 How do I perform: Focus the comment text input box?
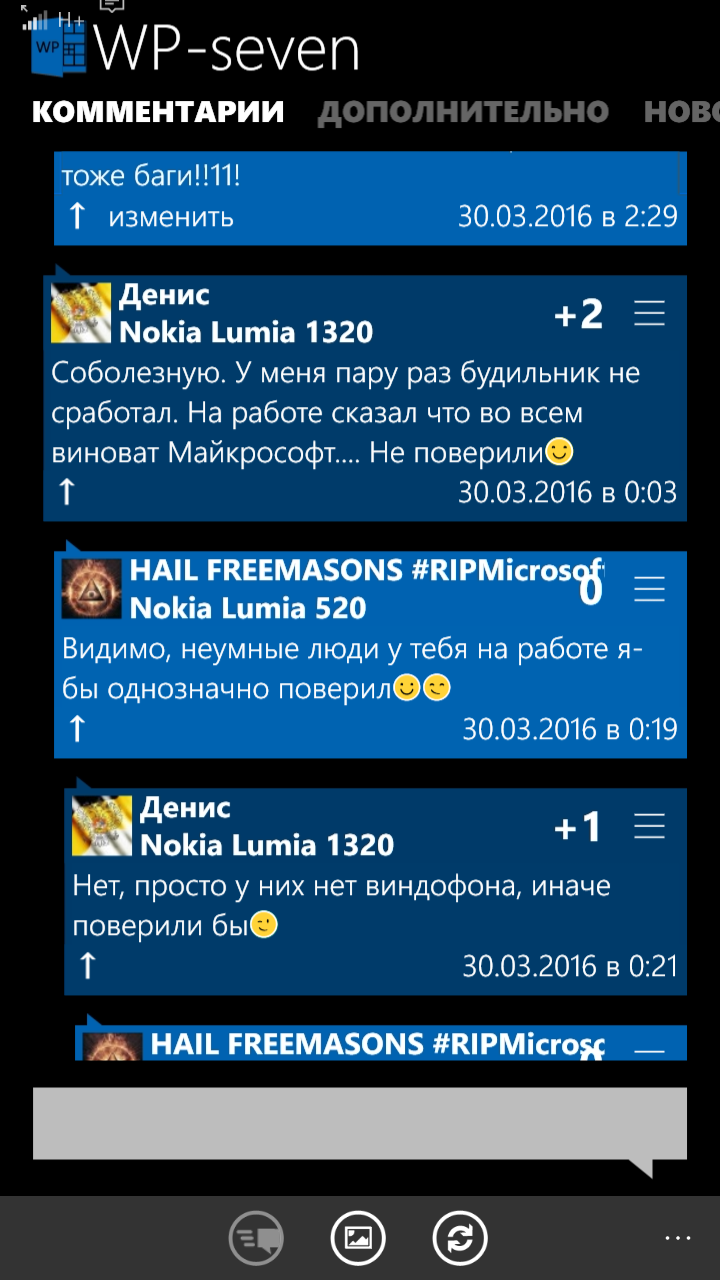(360, 1124)
